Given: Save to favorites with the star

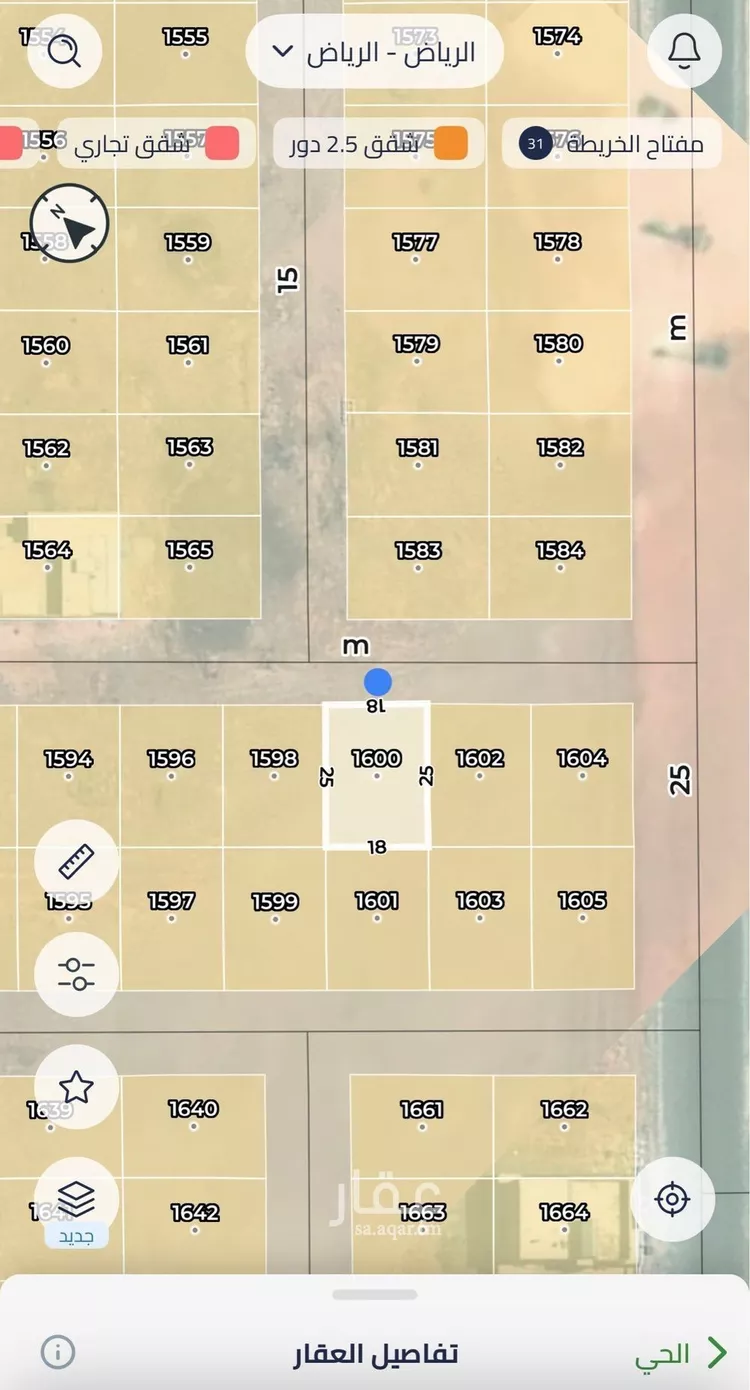Looking at the screenshot, I should point(76,1087).
